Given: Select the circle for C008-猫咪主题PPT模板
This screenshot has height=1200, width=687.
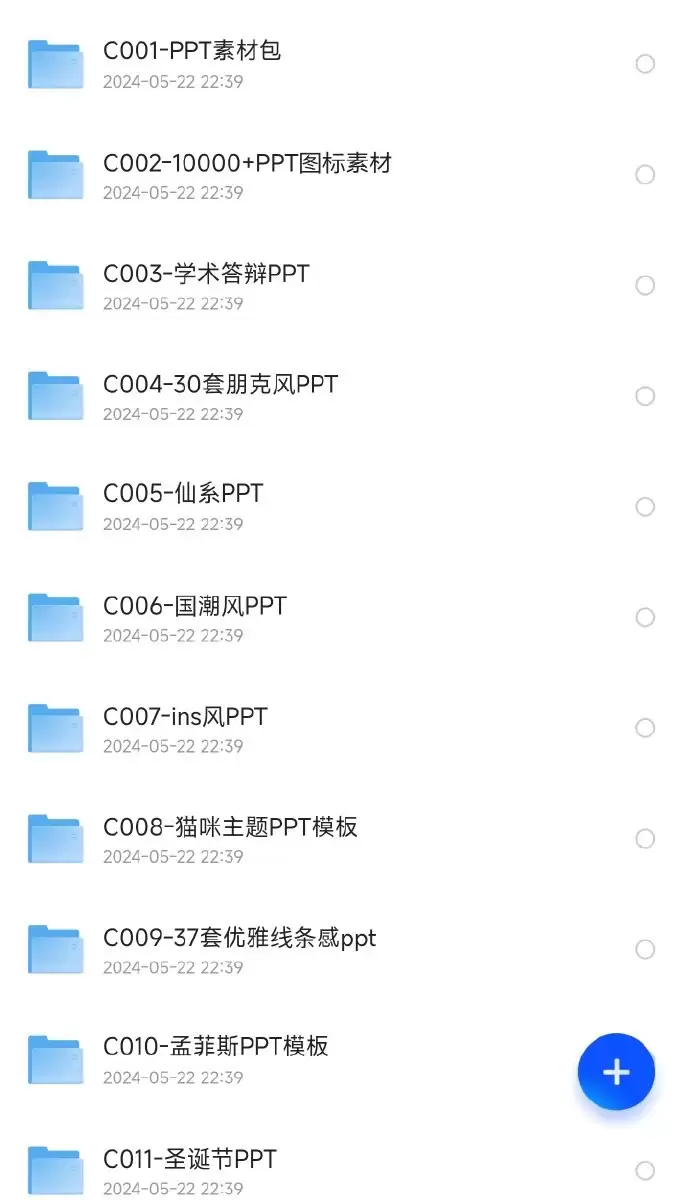Looking at the screenshot, I should pos(646,839).
